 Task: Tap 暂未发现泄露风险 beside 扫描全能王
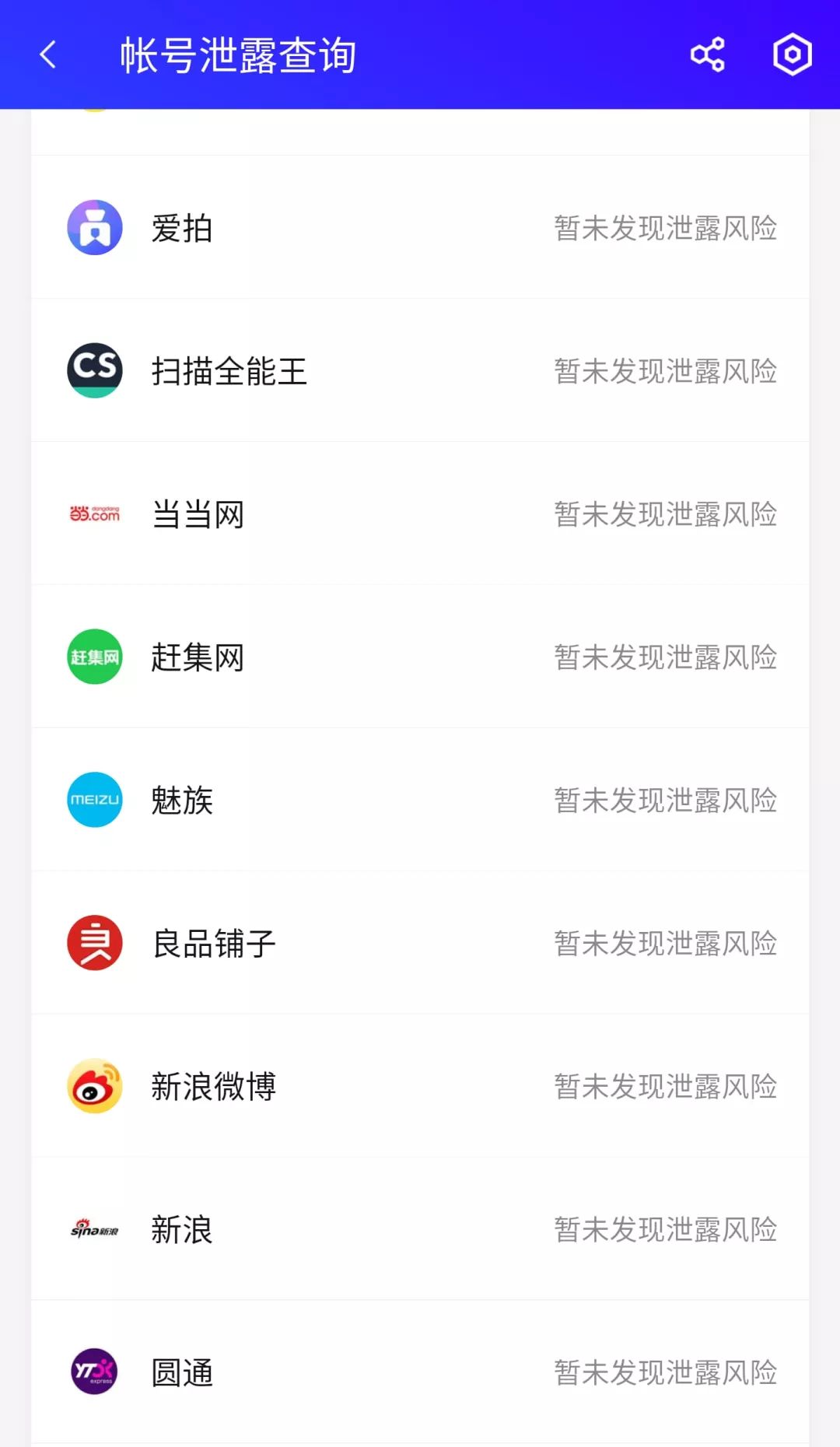(665, 371)
